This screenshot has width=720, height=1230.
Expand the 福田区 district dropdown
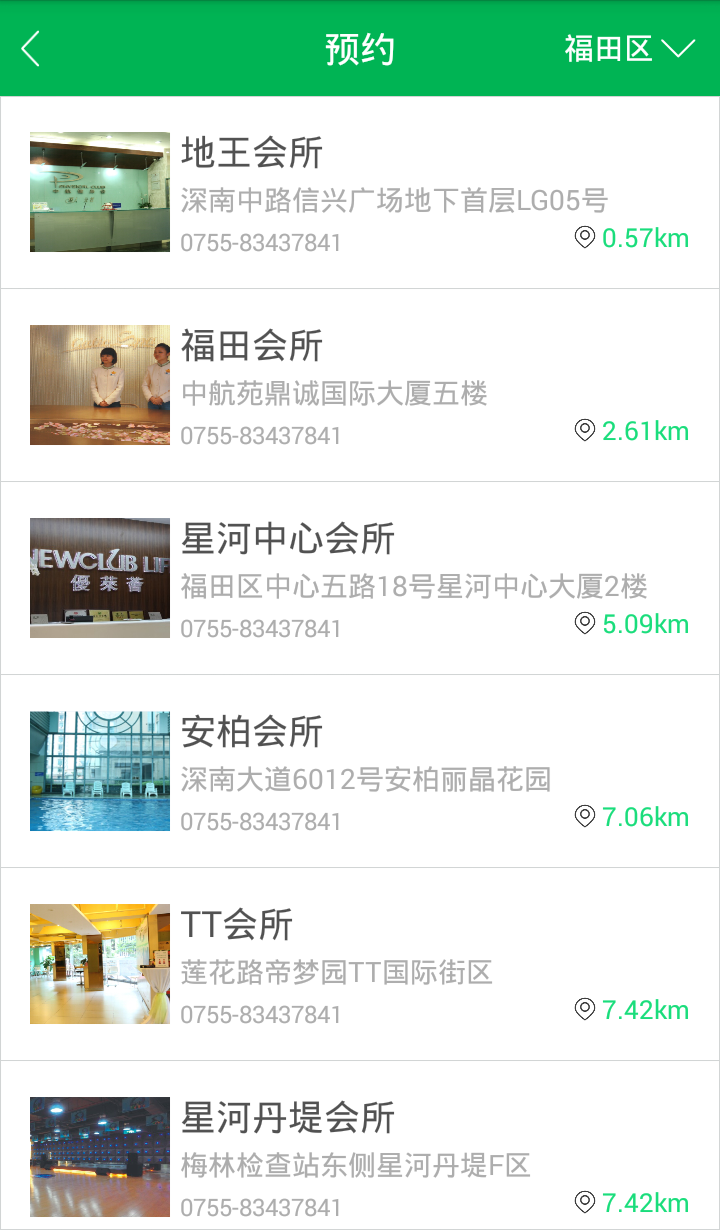pyautogui.click(x=628, y=48)
